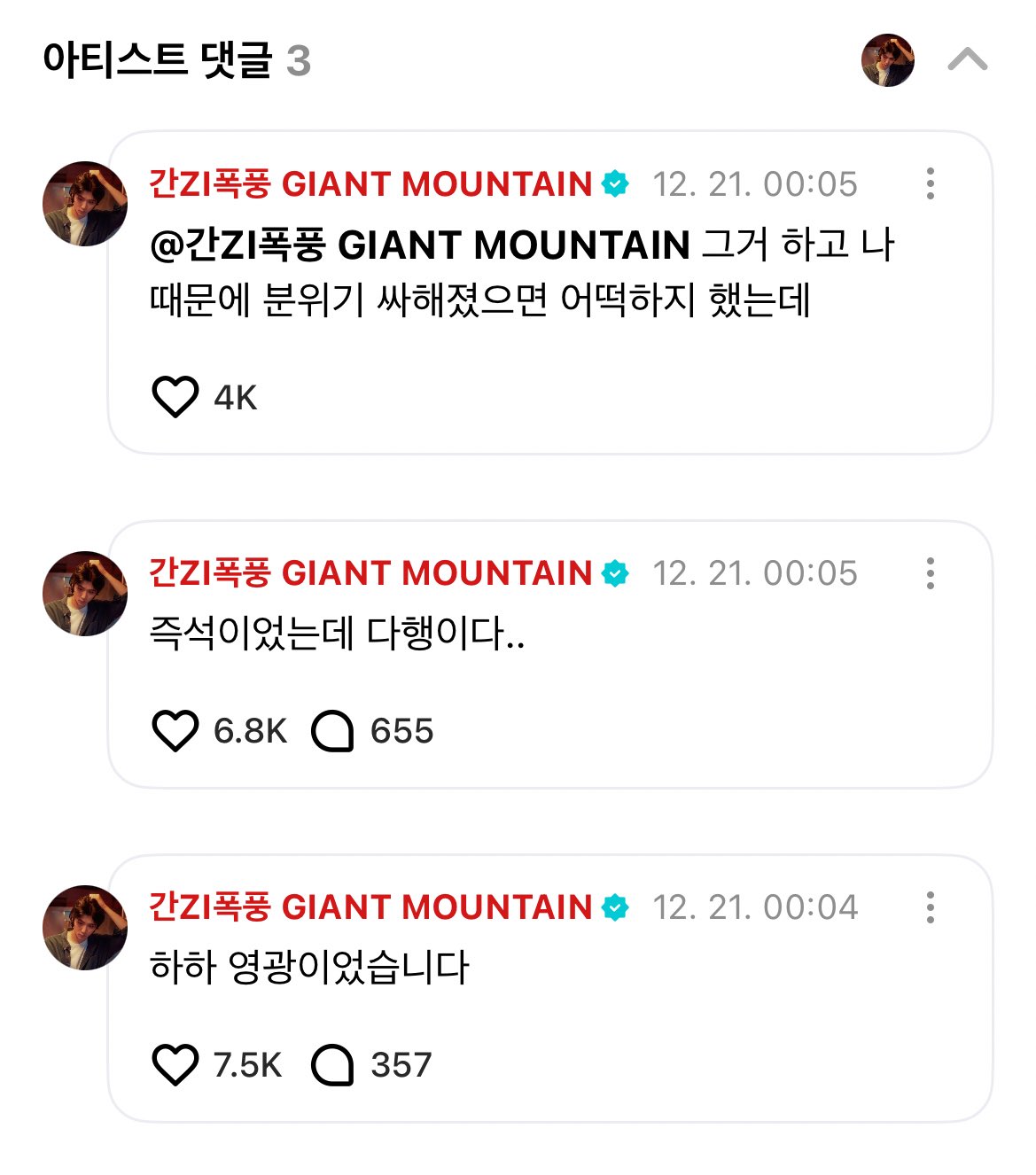The image size is (1036, 1175).
Task: Collapse the artist comments section
Action: pyautogui.click(x=967, y=60)
